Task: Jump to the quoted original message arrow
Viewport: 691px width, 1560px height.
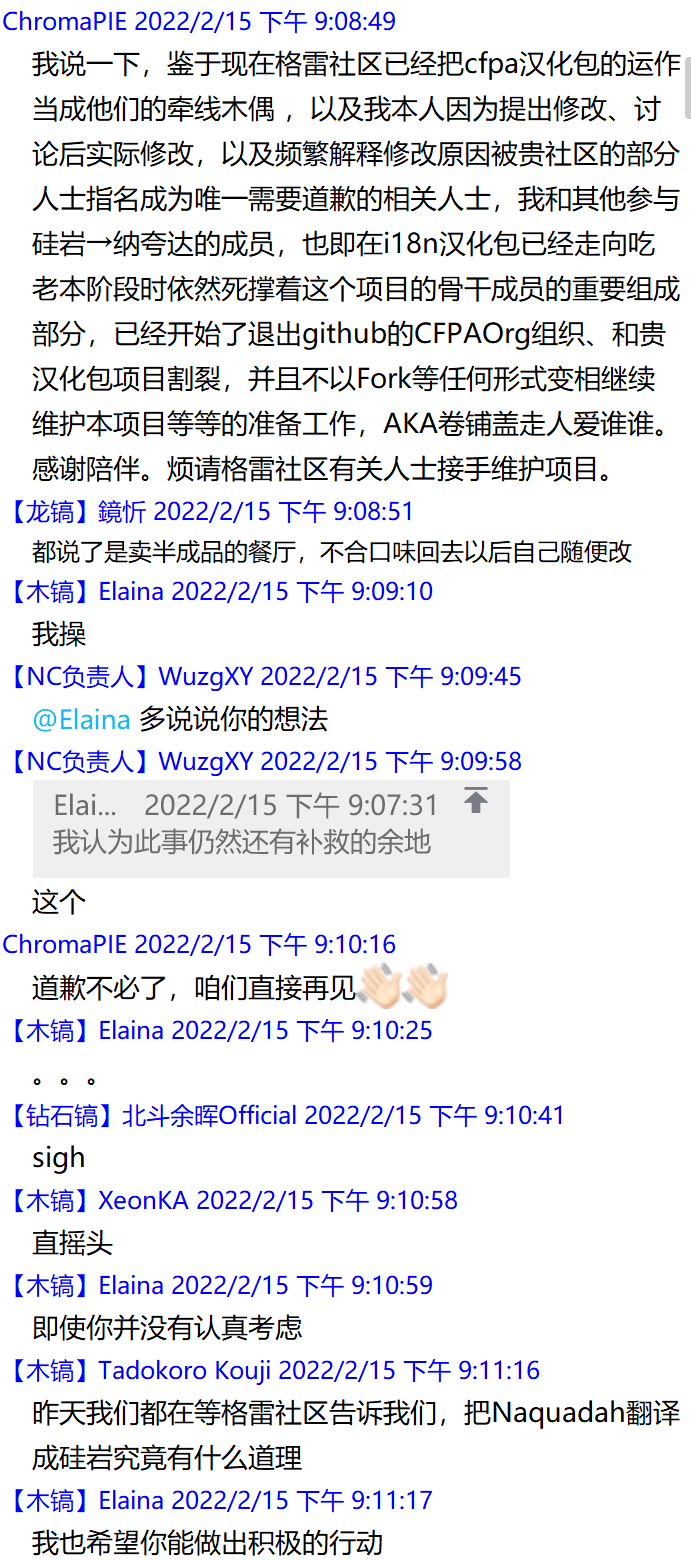Action: (476, 800)
